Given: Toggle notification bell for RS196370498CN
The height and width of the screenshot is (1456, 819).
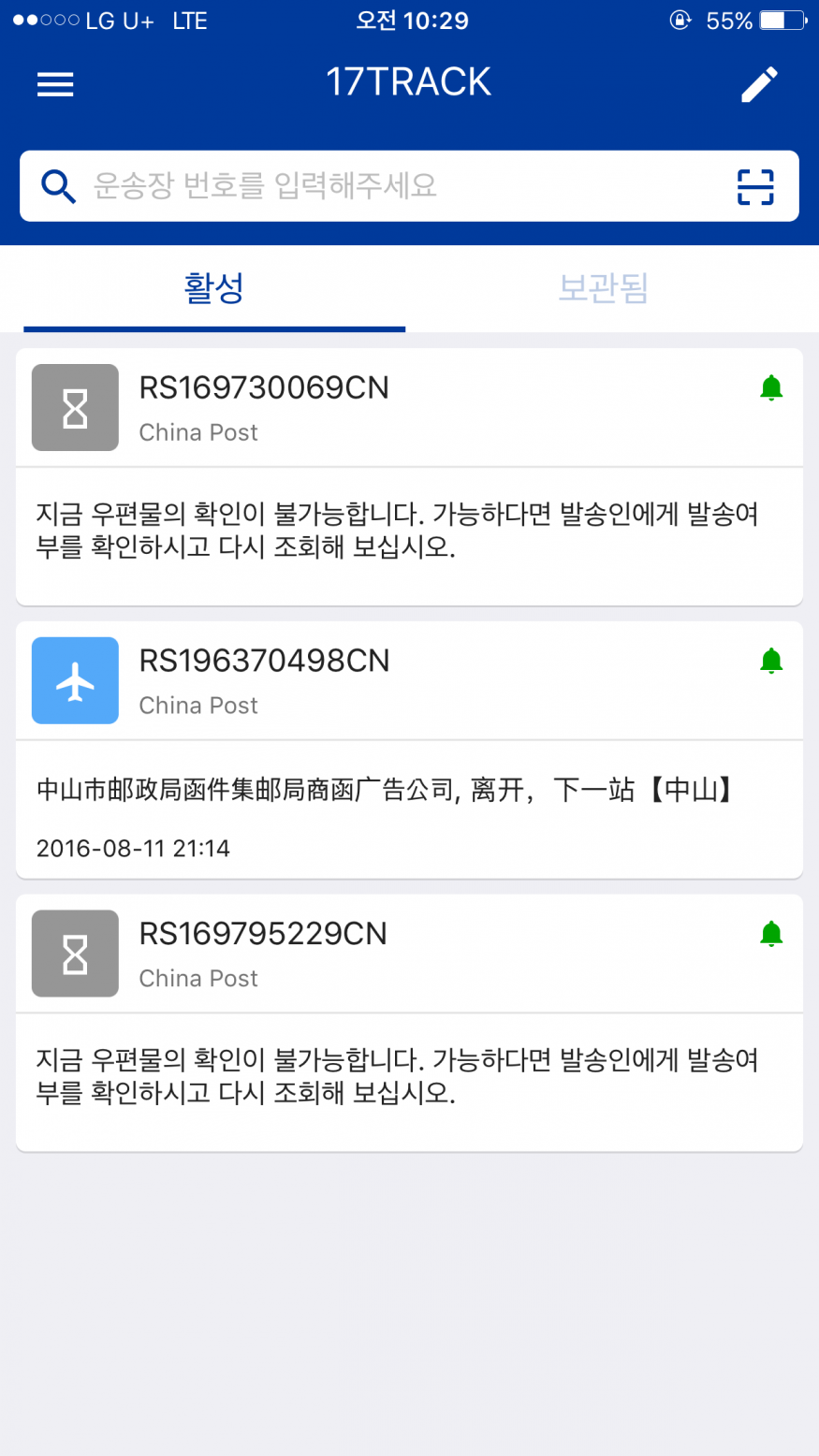Looking at the screenshot, I should 771,661.
